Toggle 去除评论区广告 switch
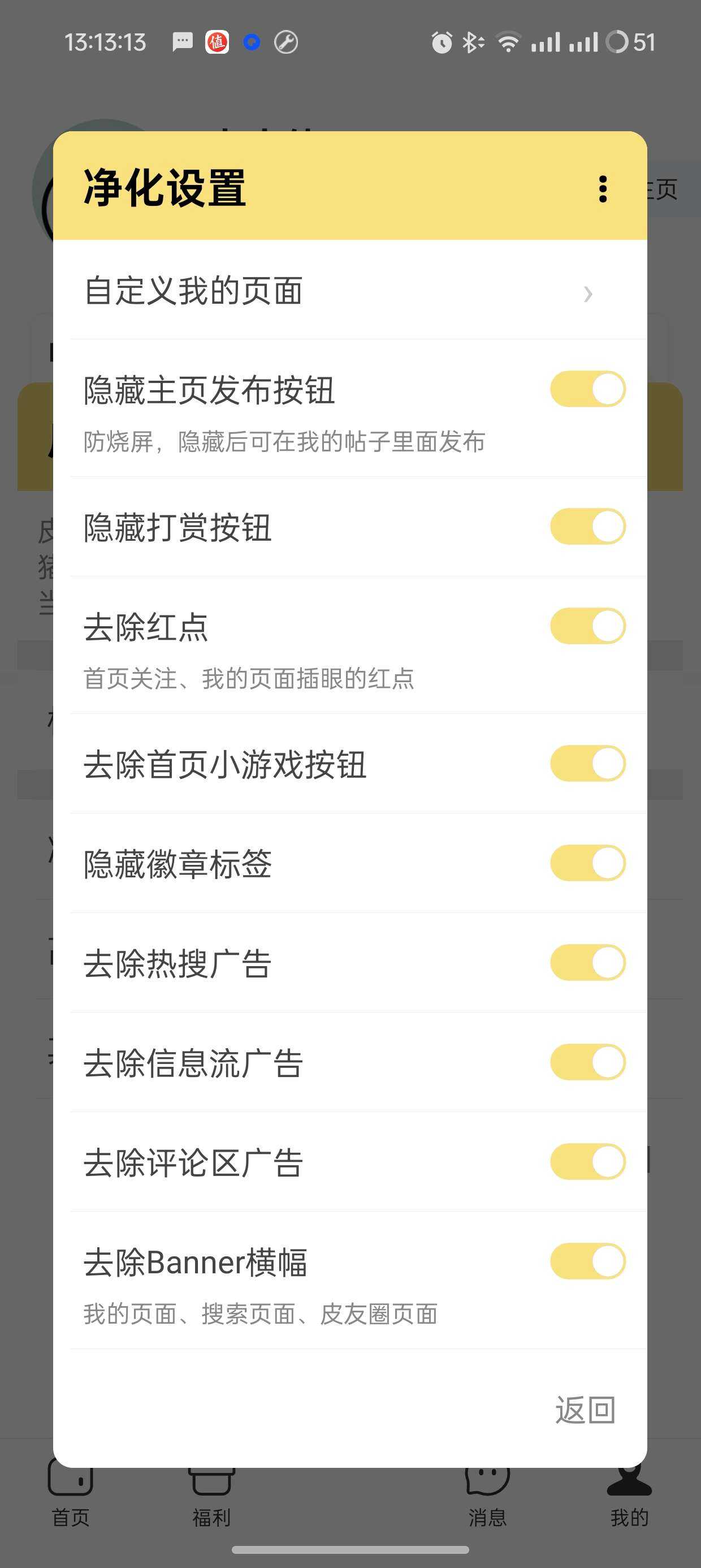Viewport: 701px width, 1568px height. coord(588,1161)
